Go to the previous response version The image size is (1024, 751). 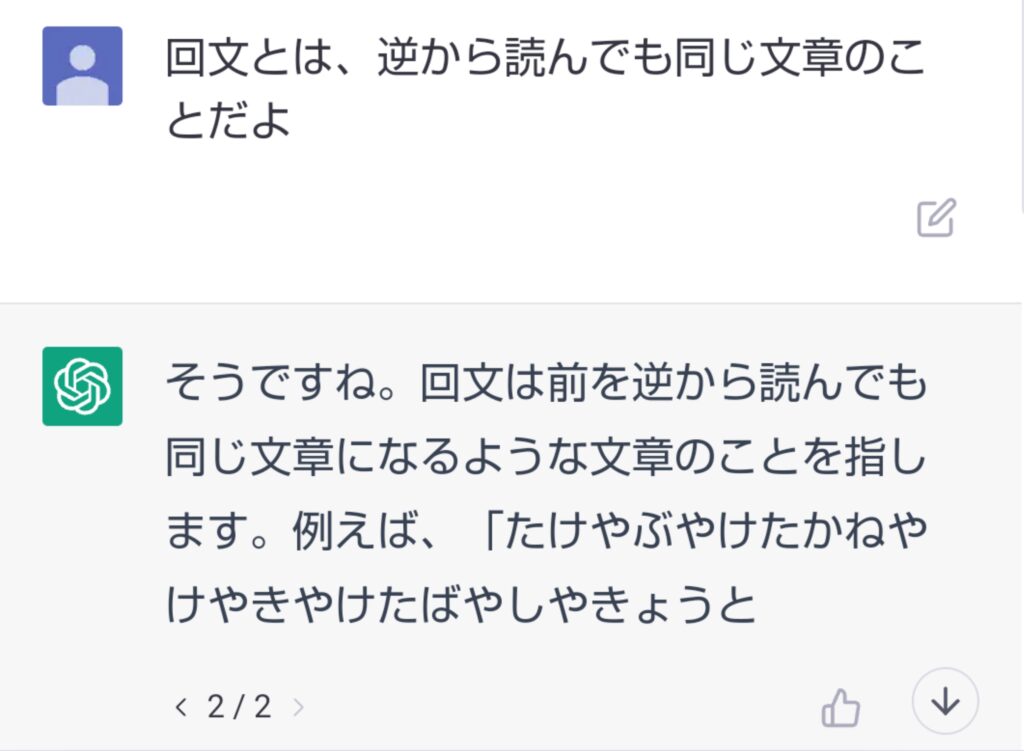coord(181,708)
